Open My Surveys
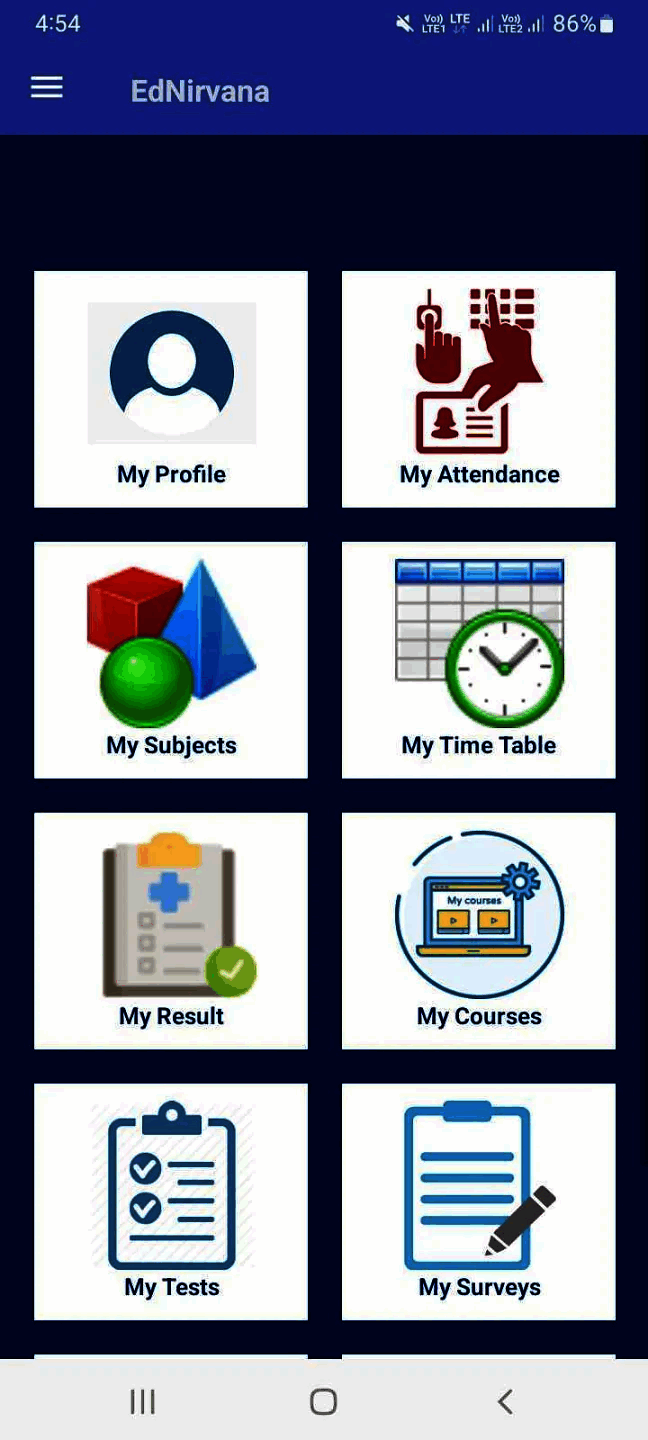 [x=478, y=1202]
